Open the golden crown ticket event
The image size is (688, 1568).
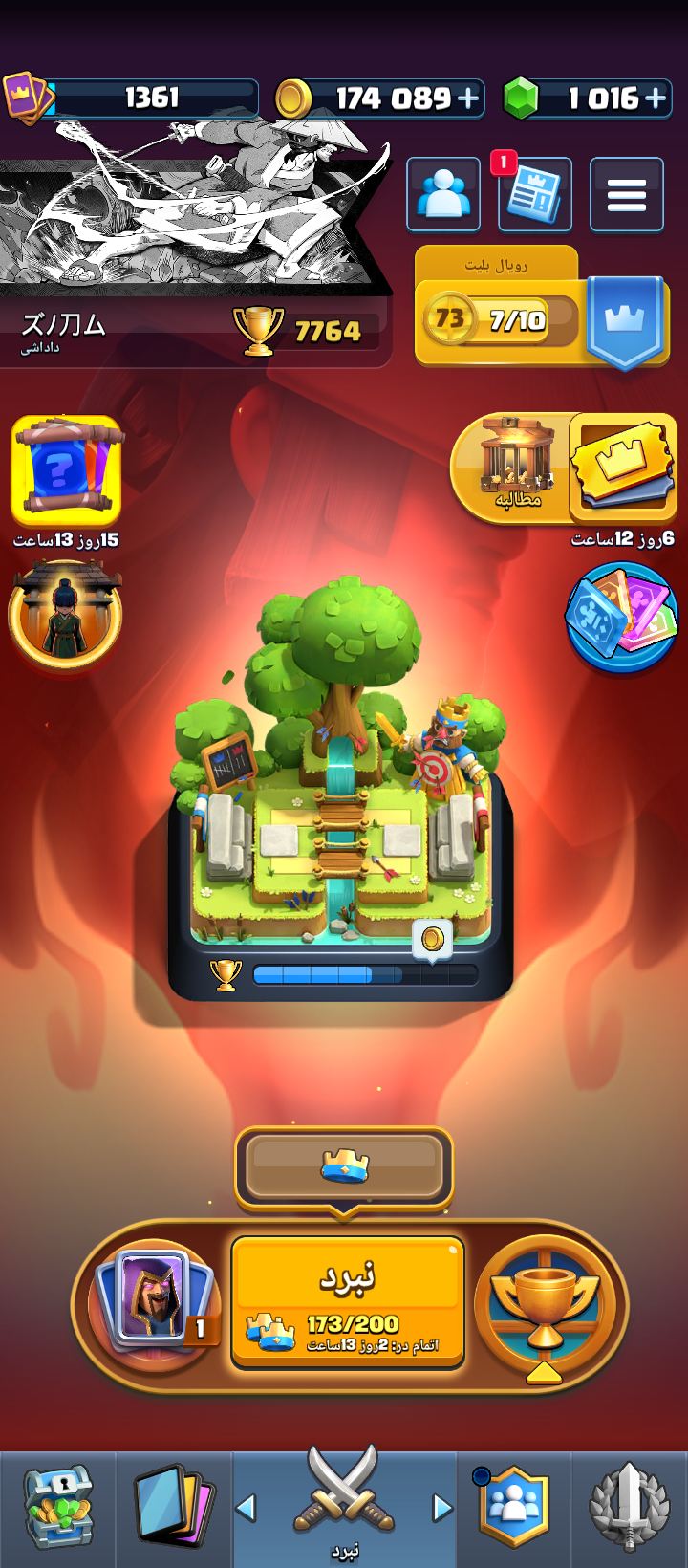[x=622, y=465]
